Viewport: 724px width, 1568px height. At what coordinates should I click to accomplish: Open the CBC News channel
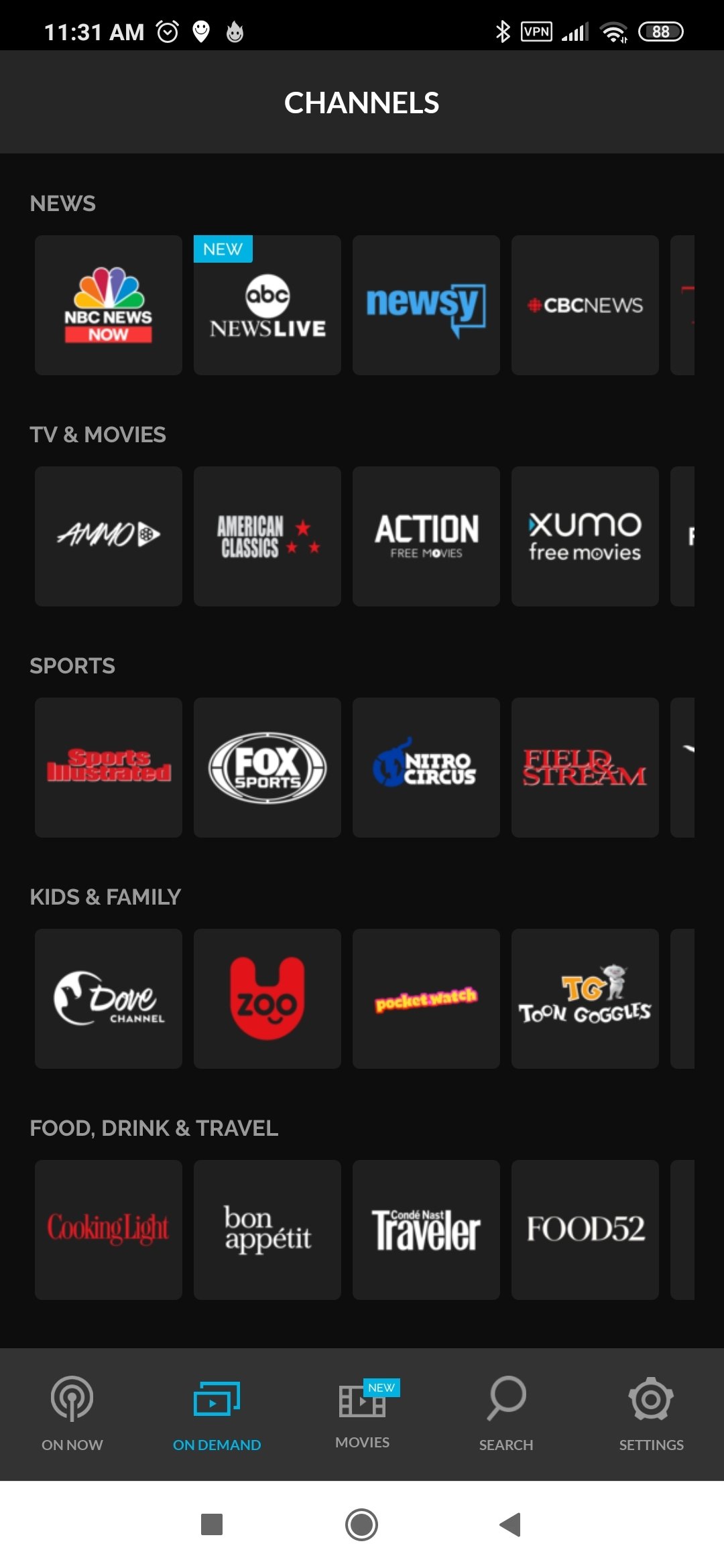click(585, 305)
